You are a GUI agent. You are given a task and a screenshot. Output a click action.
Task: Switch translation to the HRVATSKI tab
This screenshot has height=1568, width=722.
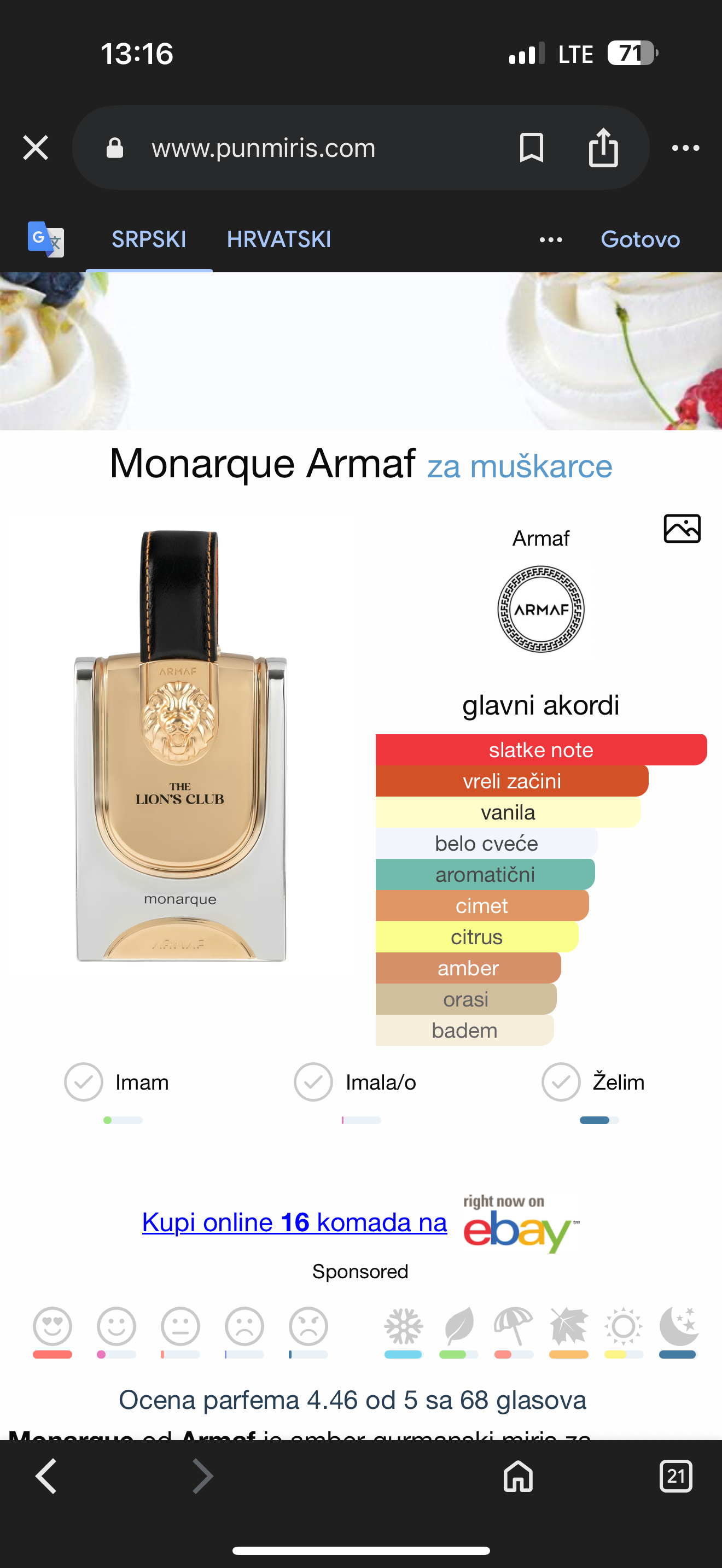279,239
